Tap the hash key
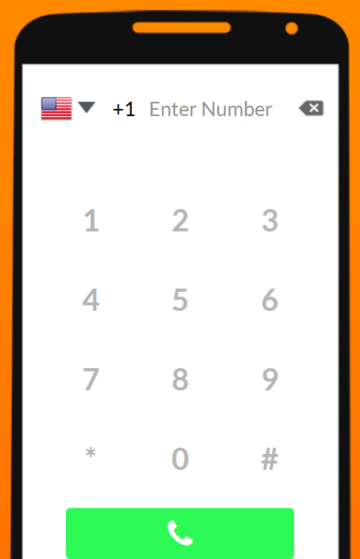Screen dimensions: 360x559 point(269,459)
